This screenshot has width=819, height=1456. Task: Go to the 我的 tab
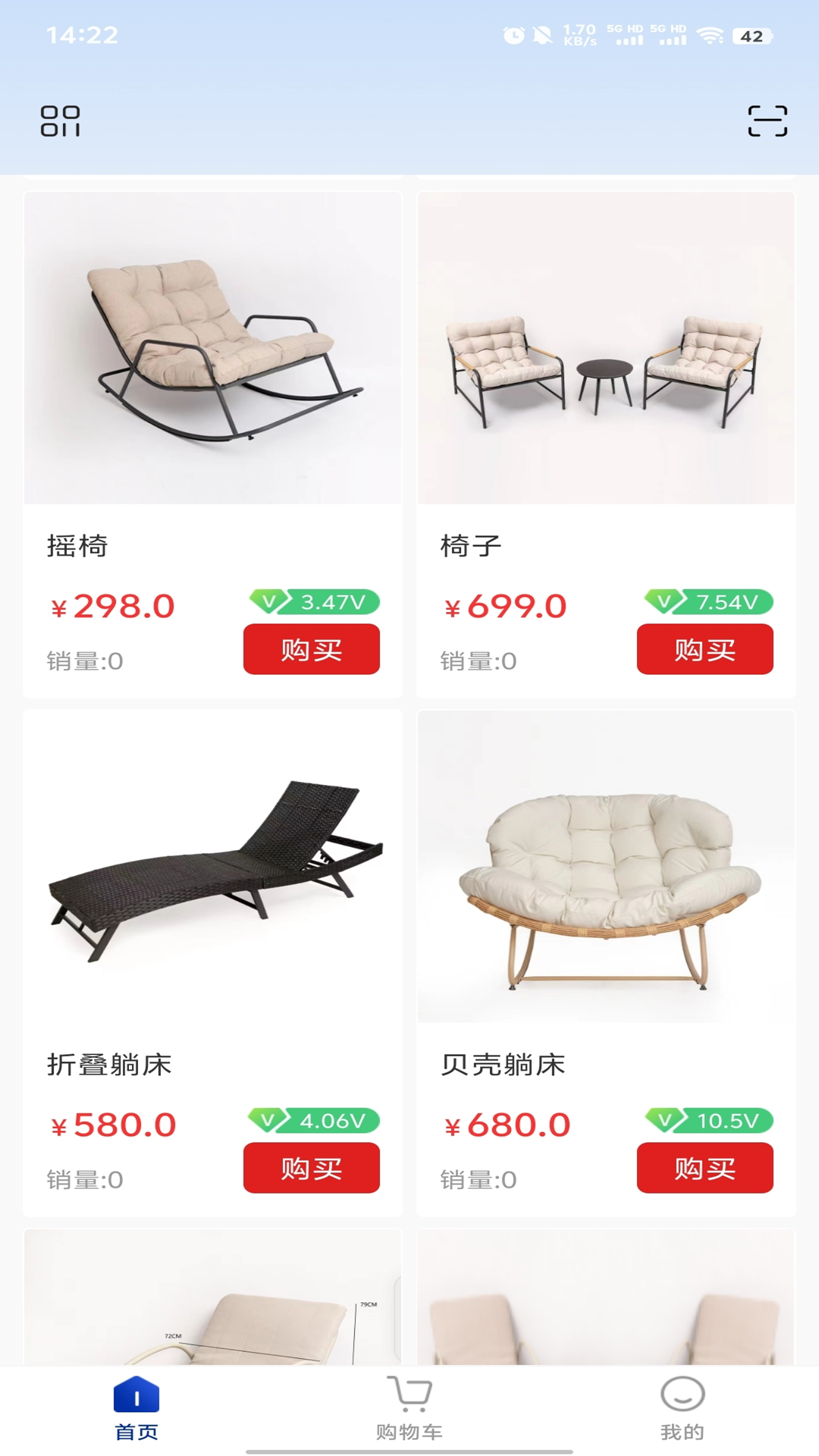click(x=682, y=1409)
